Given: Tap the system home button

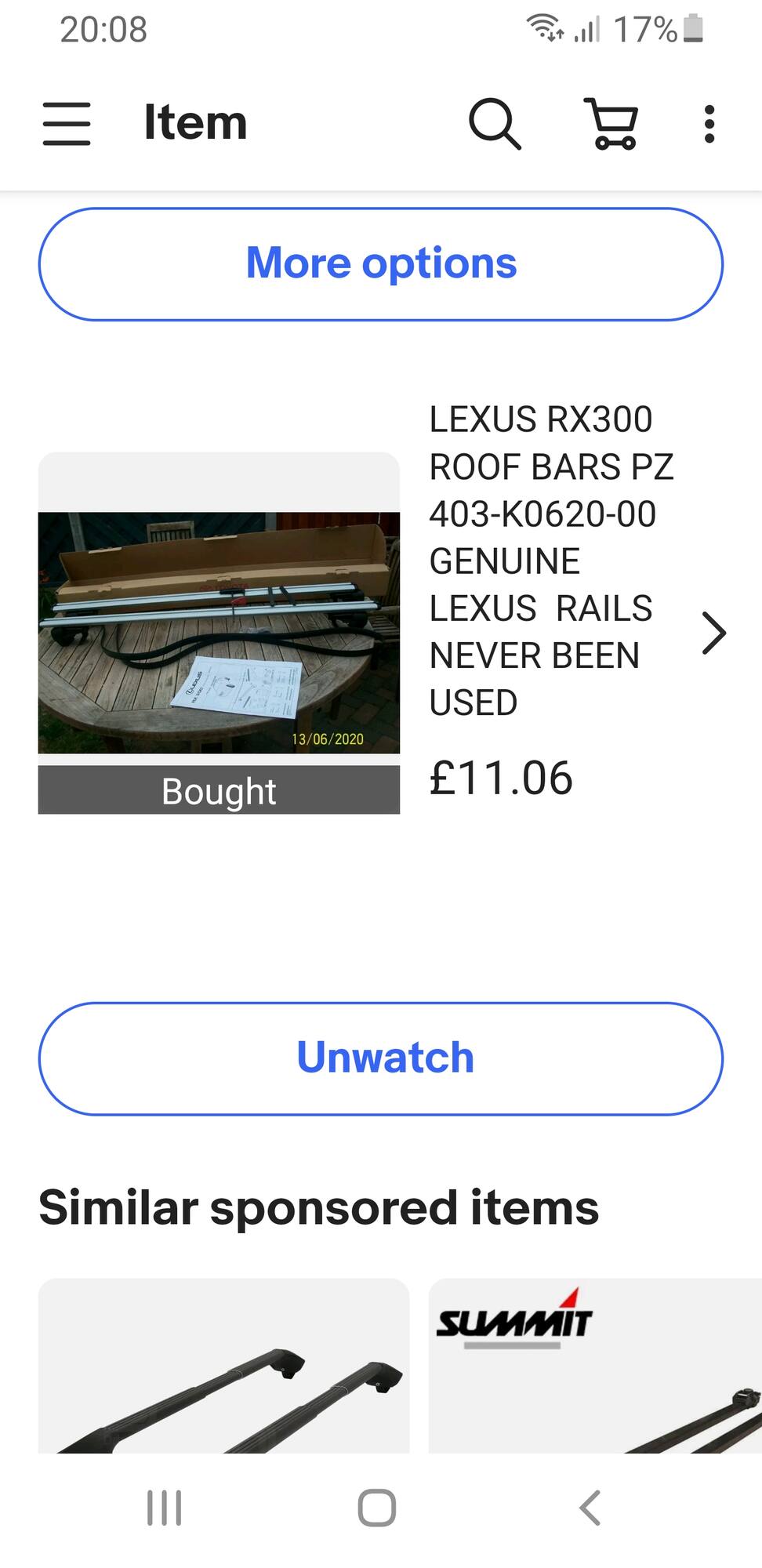Looking at the screenshot, I should click(x=377, y=1508).
